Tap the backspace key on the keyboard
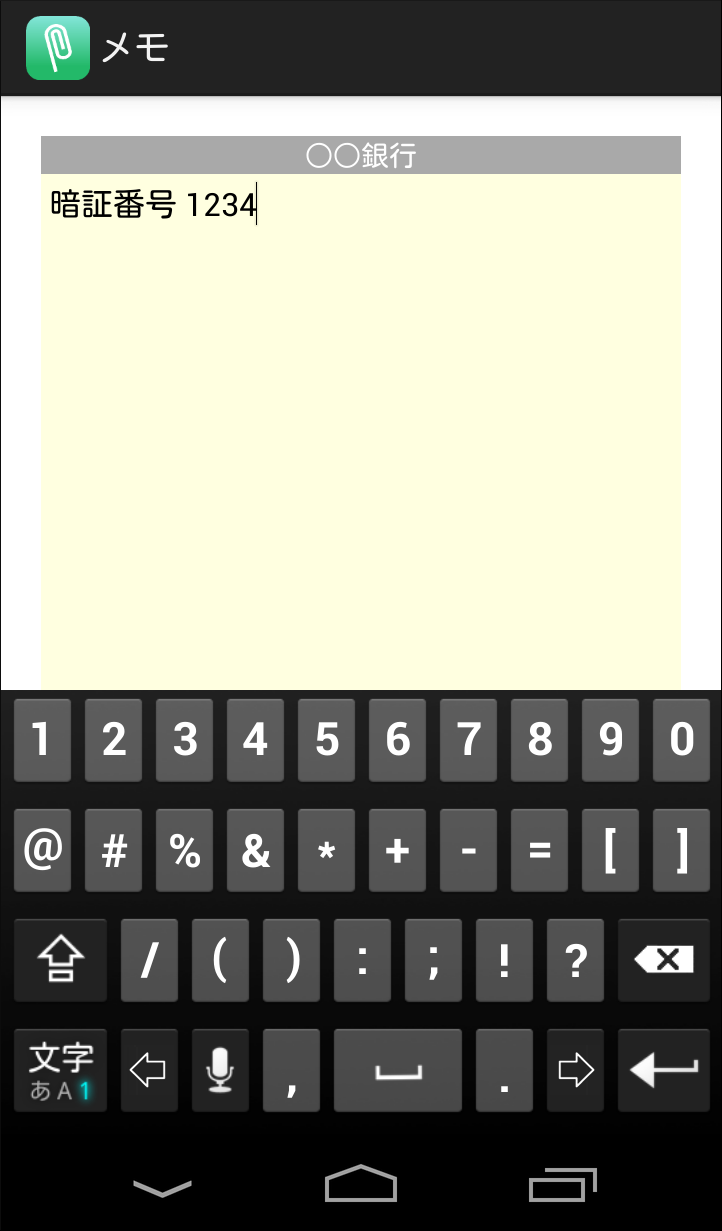 click(664, 960)
